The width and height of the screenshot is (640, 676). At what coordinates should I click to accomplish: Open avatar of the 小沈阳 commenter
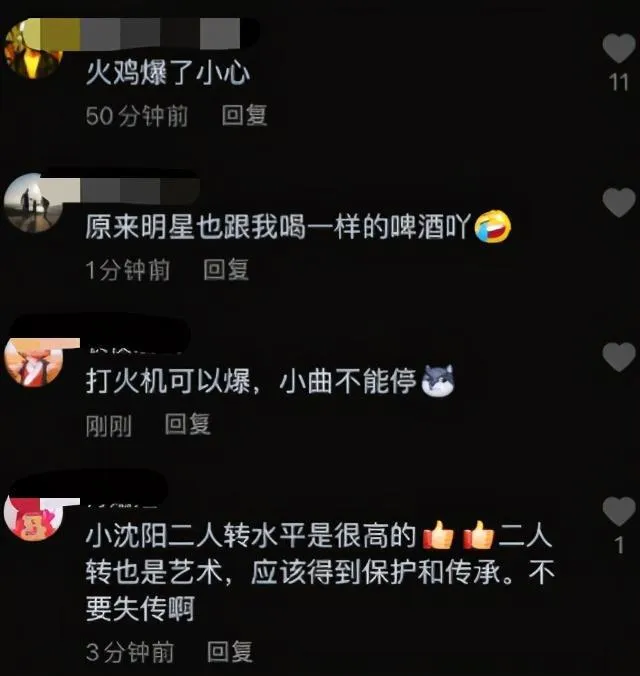[x=34, y=513]
